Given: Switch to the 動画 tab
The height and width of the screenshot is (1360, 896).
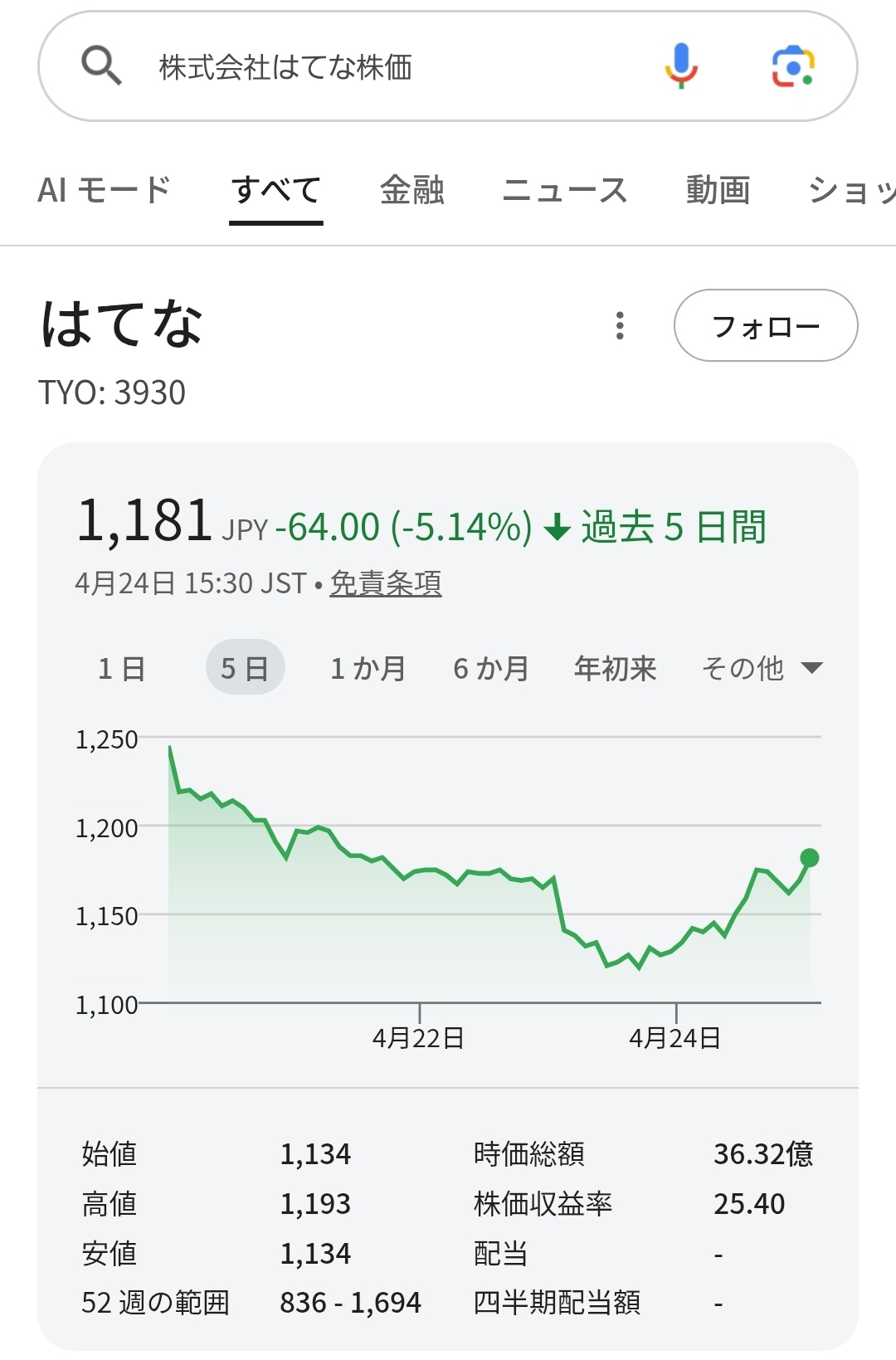Looking at the screenshot, I should click(x=718, y=191).
